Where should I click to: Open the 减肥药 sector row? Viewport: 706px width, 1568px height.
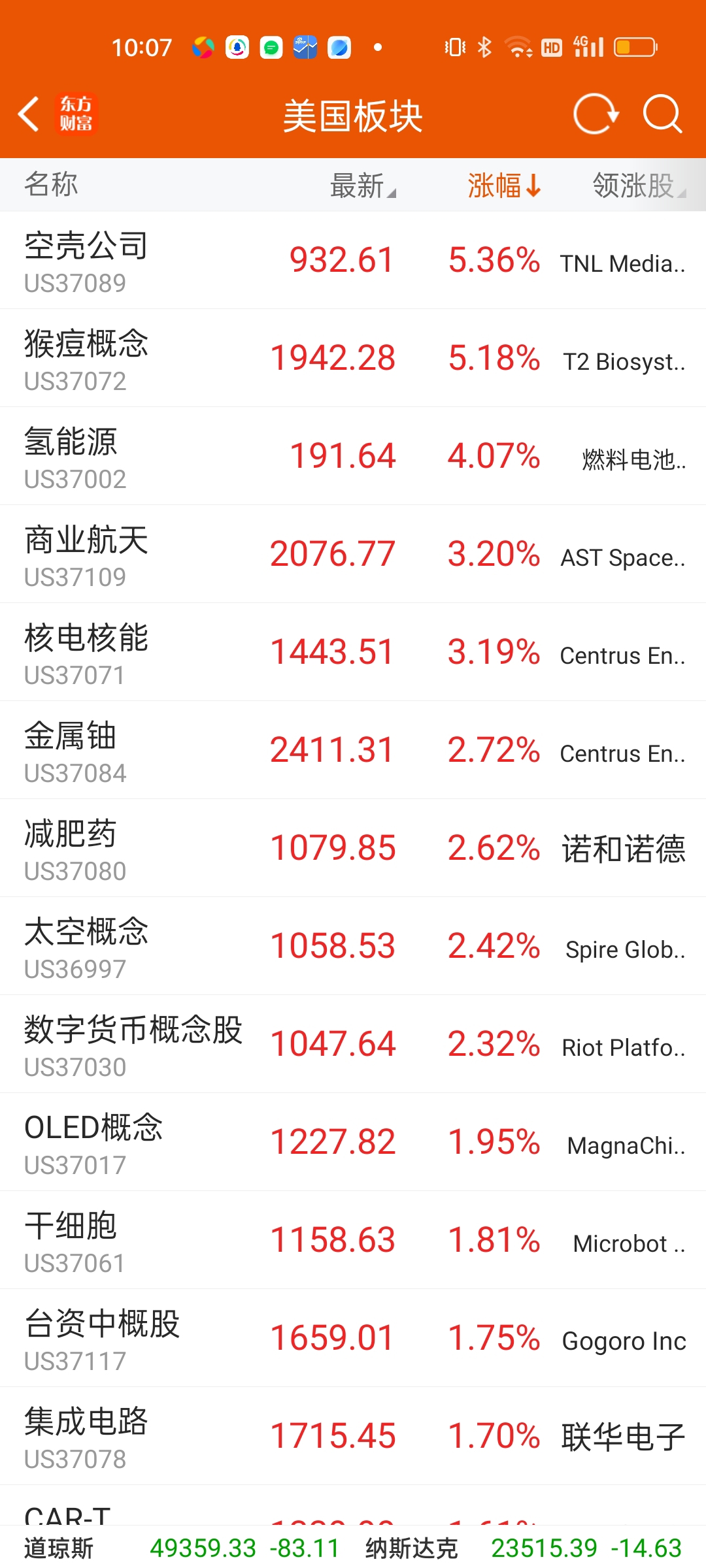(x=353, y=848)
